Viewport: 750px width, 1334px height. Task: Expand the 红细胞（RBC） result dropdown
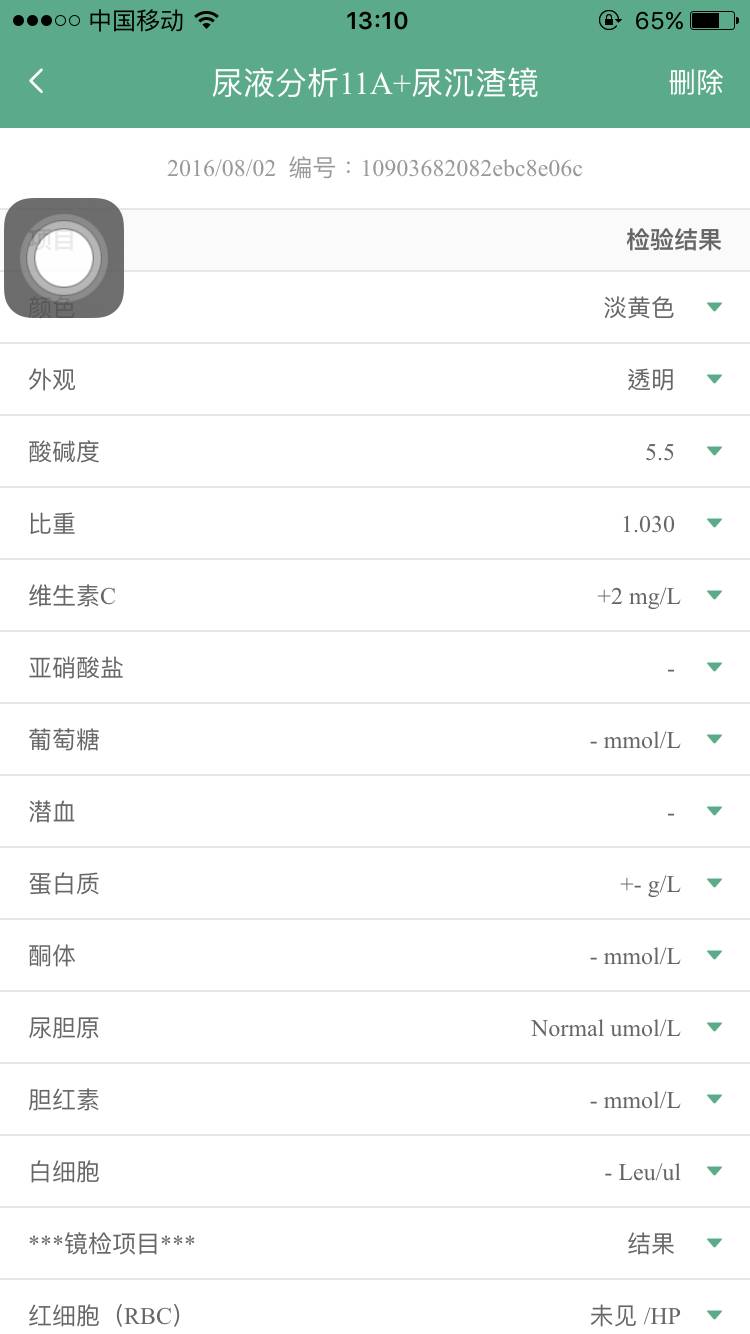tap(714, 1315)
